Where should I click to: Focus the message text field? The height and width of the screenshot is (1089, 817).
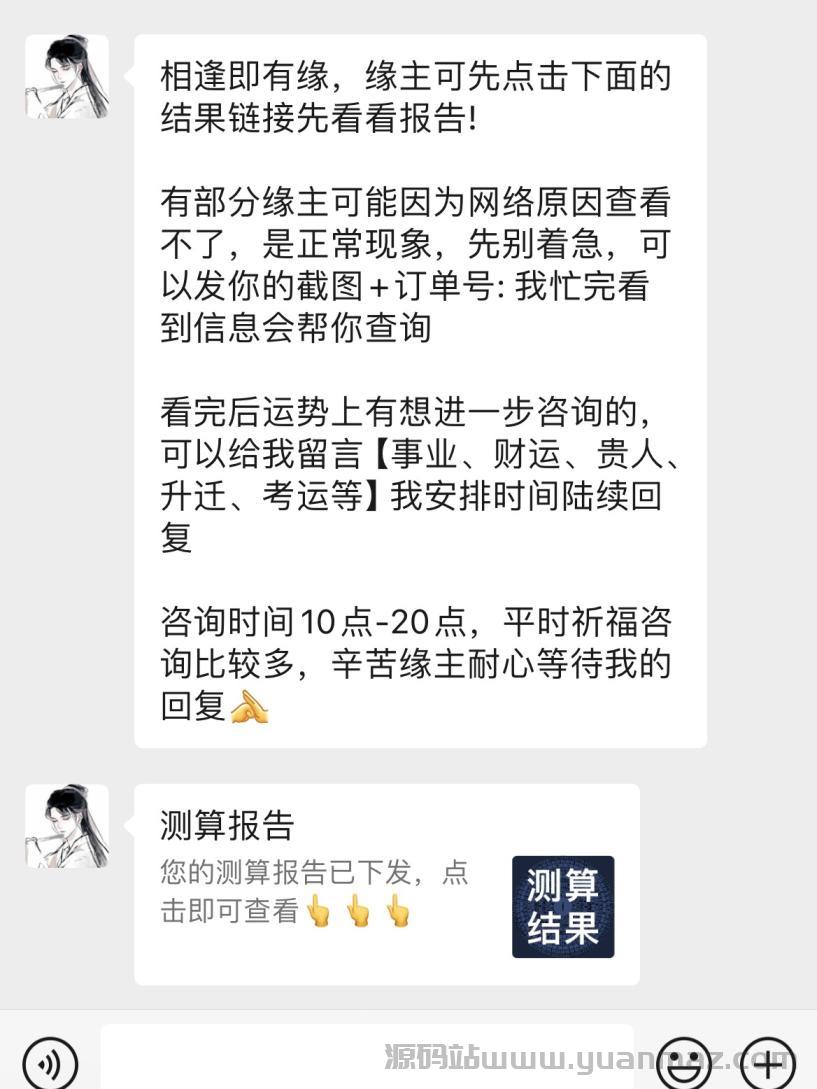pos(366,1058)
